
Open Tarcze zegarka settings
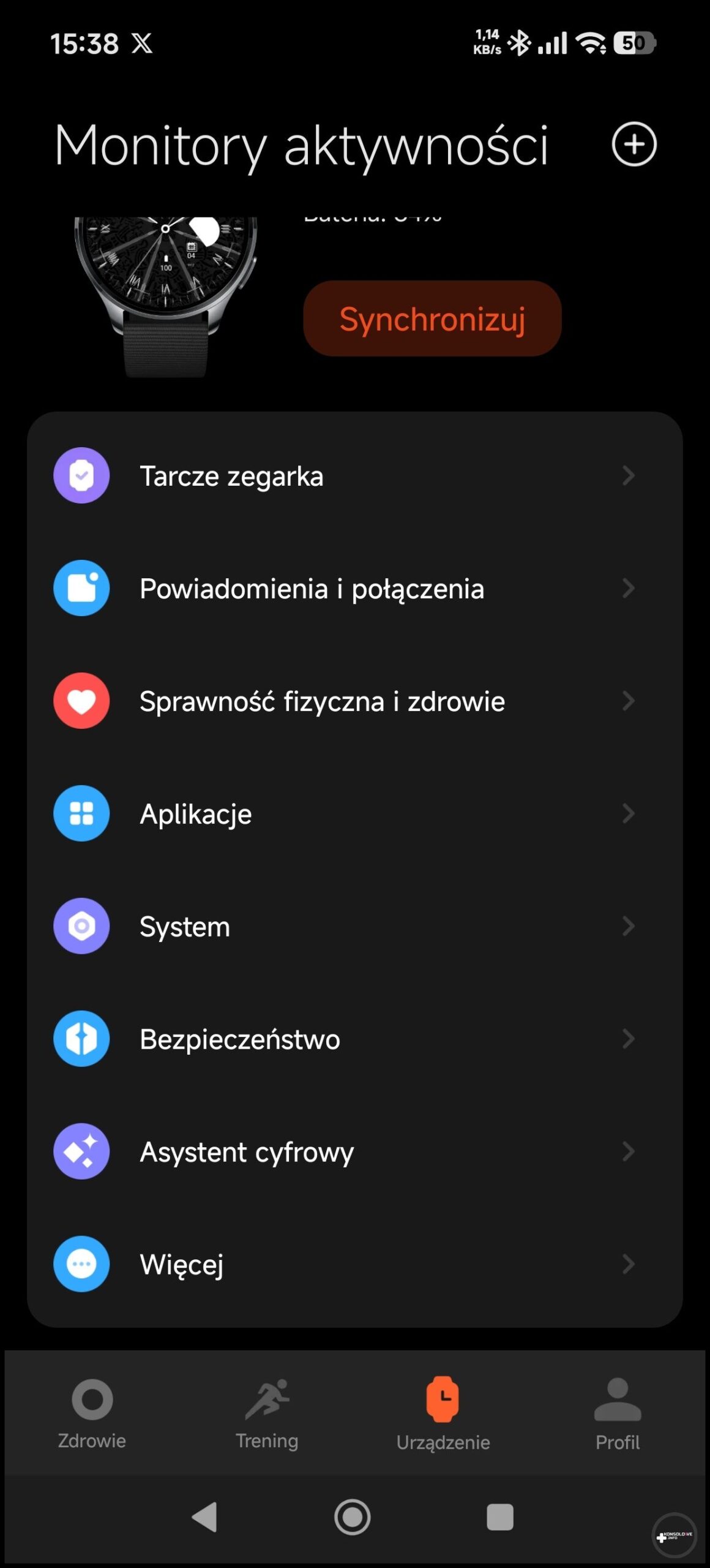click(355, 476)
